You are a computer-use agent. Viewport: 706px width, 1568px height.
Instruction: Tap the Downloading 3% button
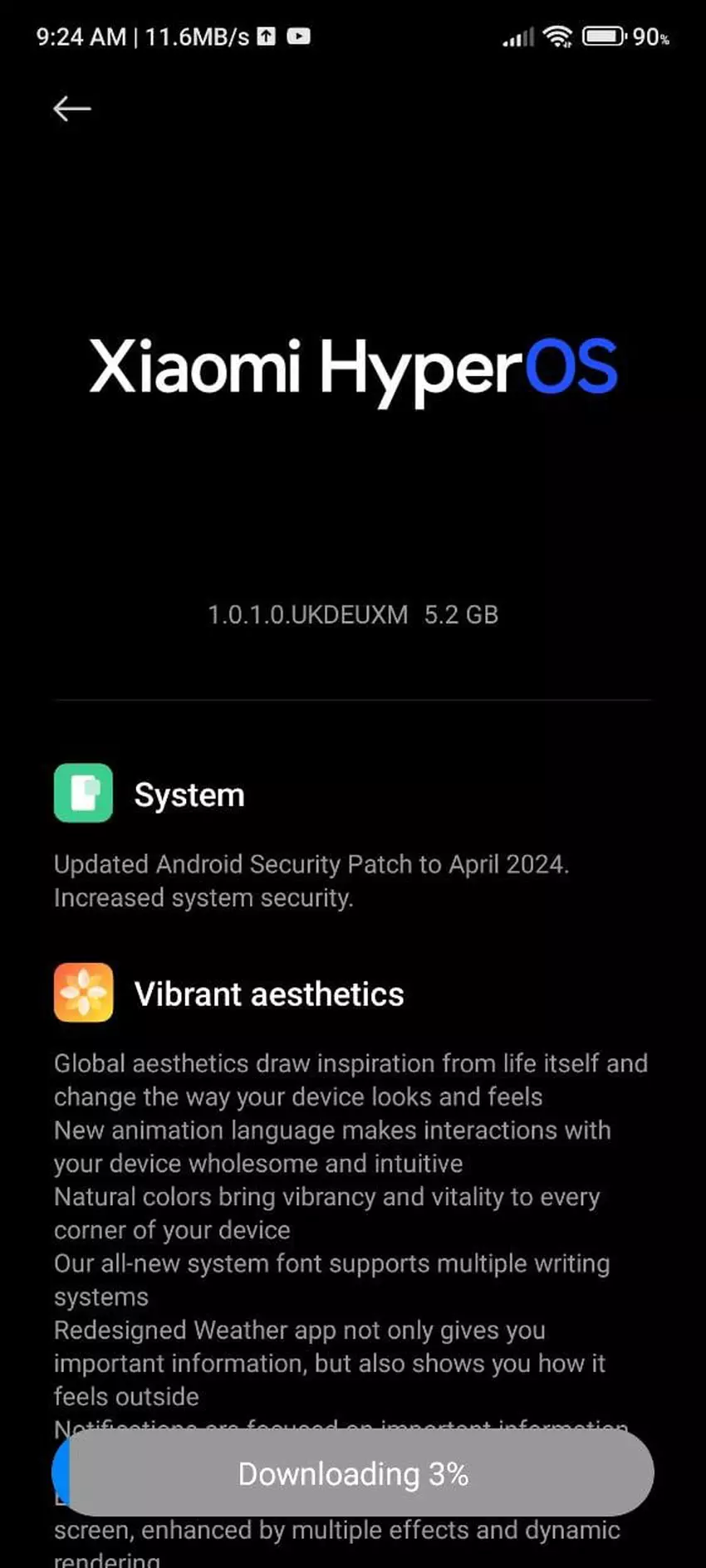click(353, 1473)
